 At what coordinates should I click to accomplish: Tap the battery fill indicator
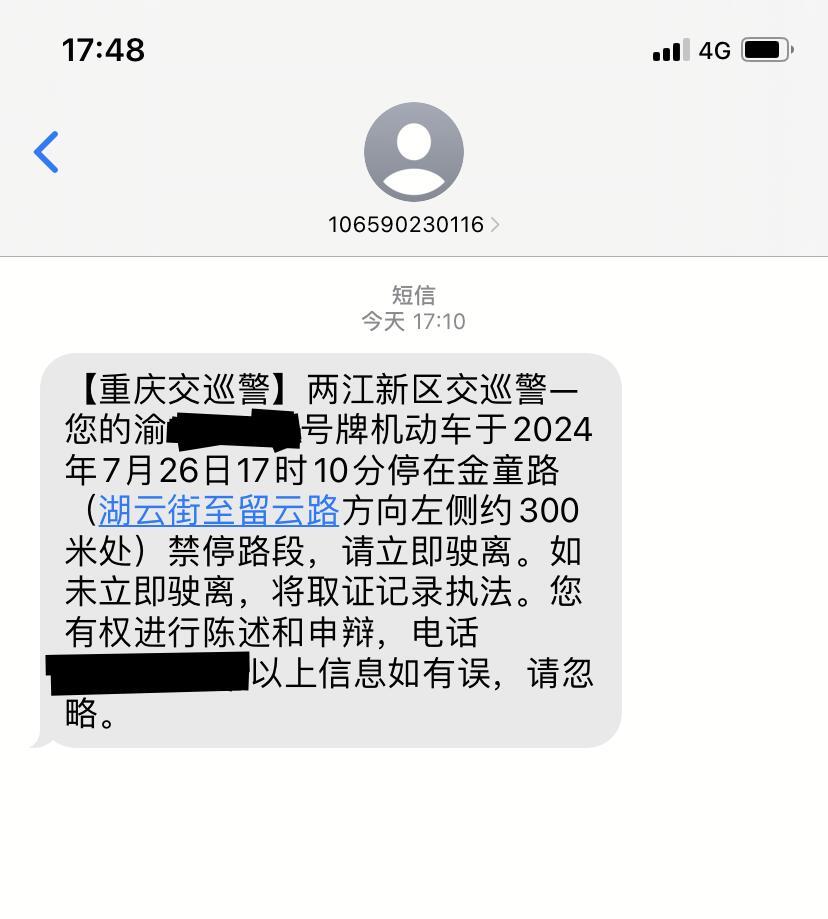coord(762,50)
